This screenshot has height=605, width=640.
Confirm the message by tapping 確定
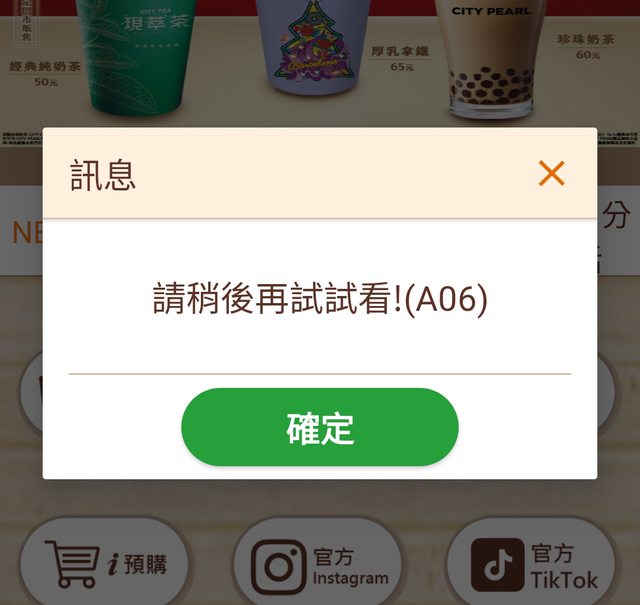click(x=320, y=428)
